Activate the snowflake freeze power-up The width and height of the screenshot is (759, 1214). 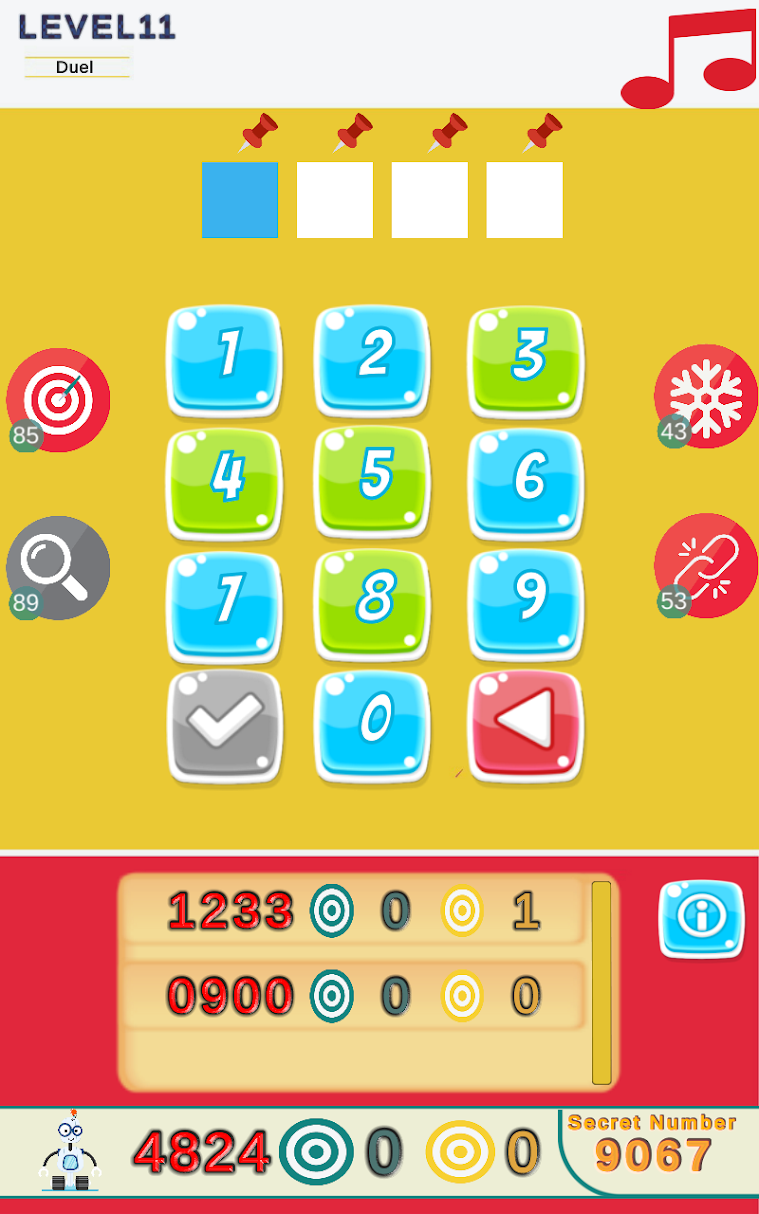pyautogui.click(x=706, y=395)
